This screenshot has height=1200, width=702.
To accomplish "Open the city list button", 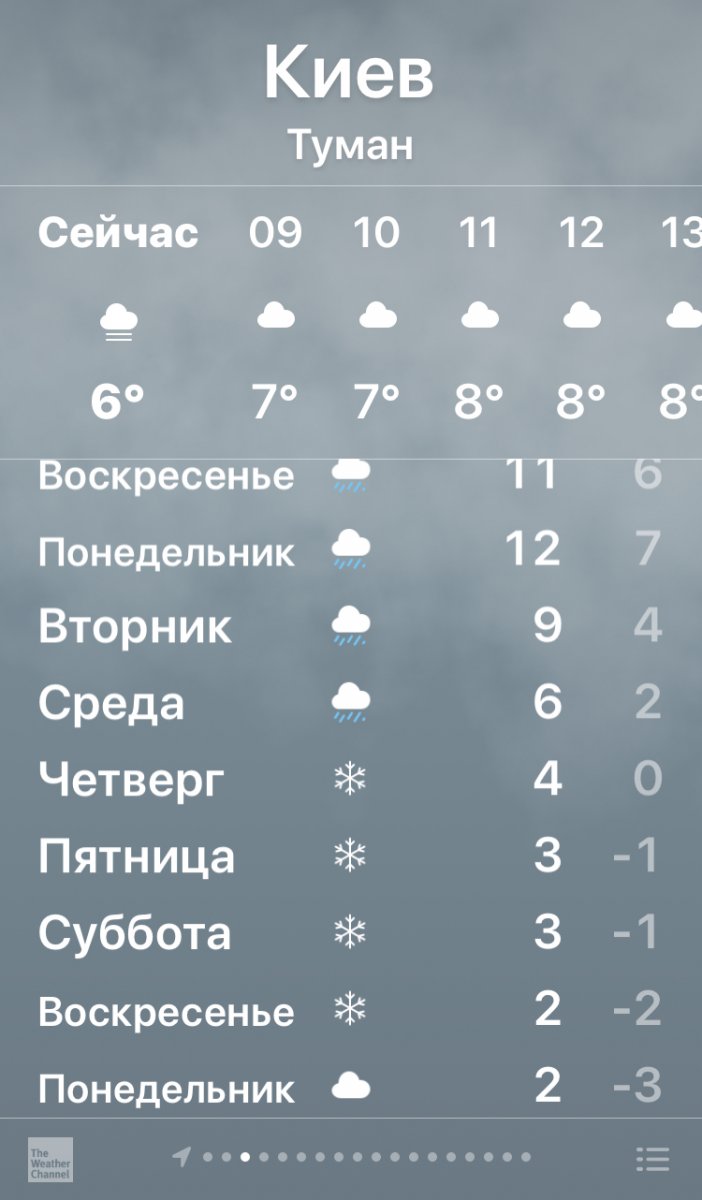I will coord(652,1159).
